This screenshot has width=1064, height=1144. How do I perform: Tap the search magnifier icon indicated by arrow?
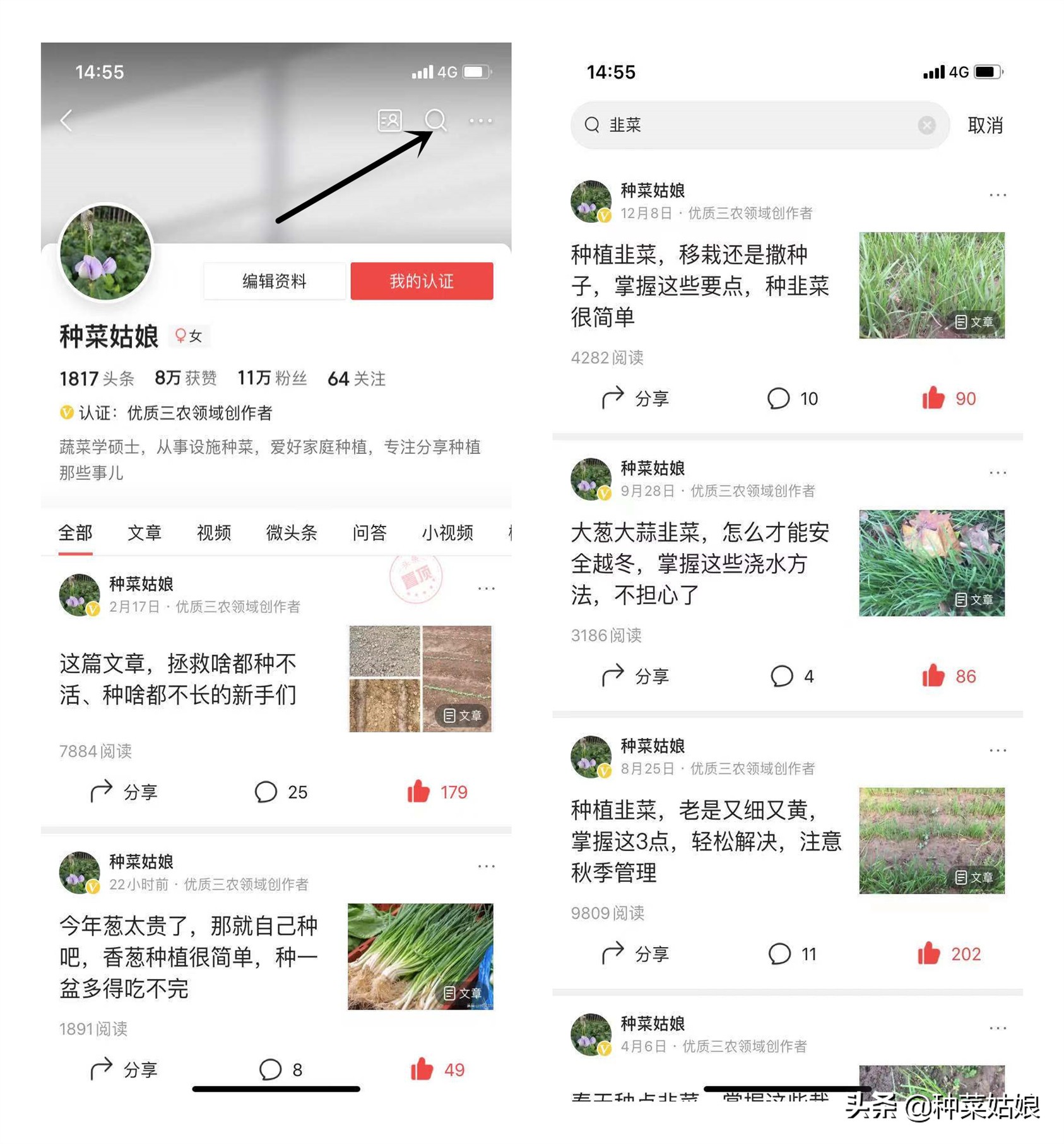pyautogui.click(x=435, y=121)
